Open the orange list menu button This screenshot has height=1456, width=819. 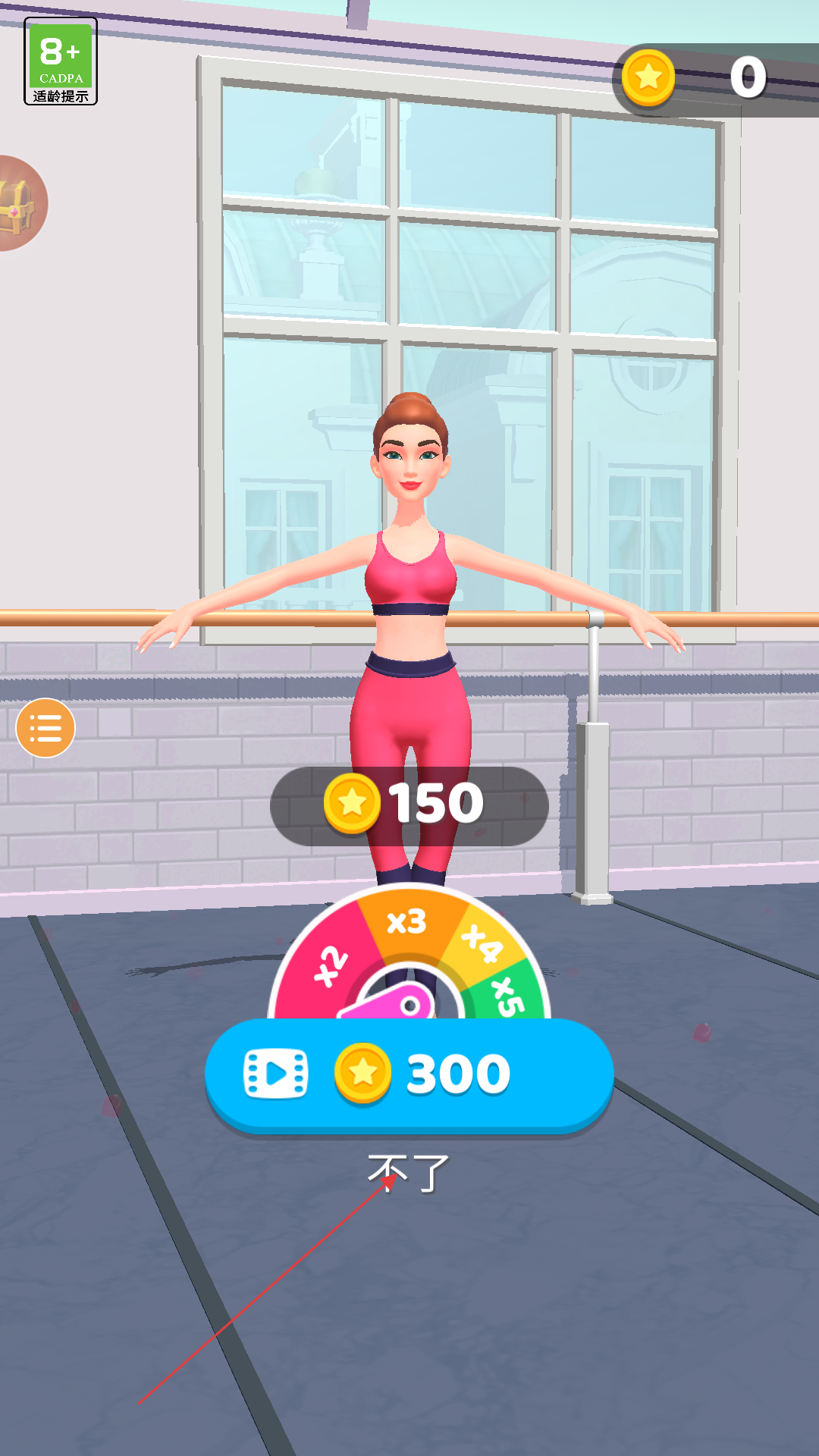pyautogui.click(x=45, y=728)
